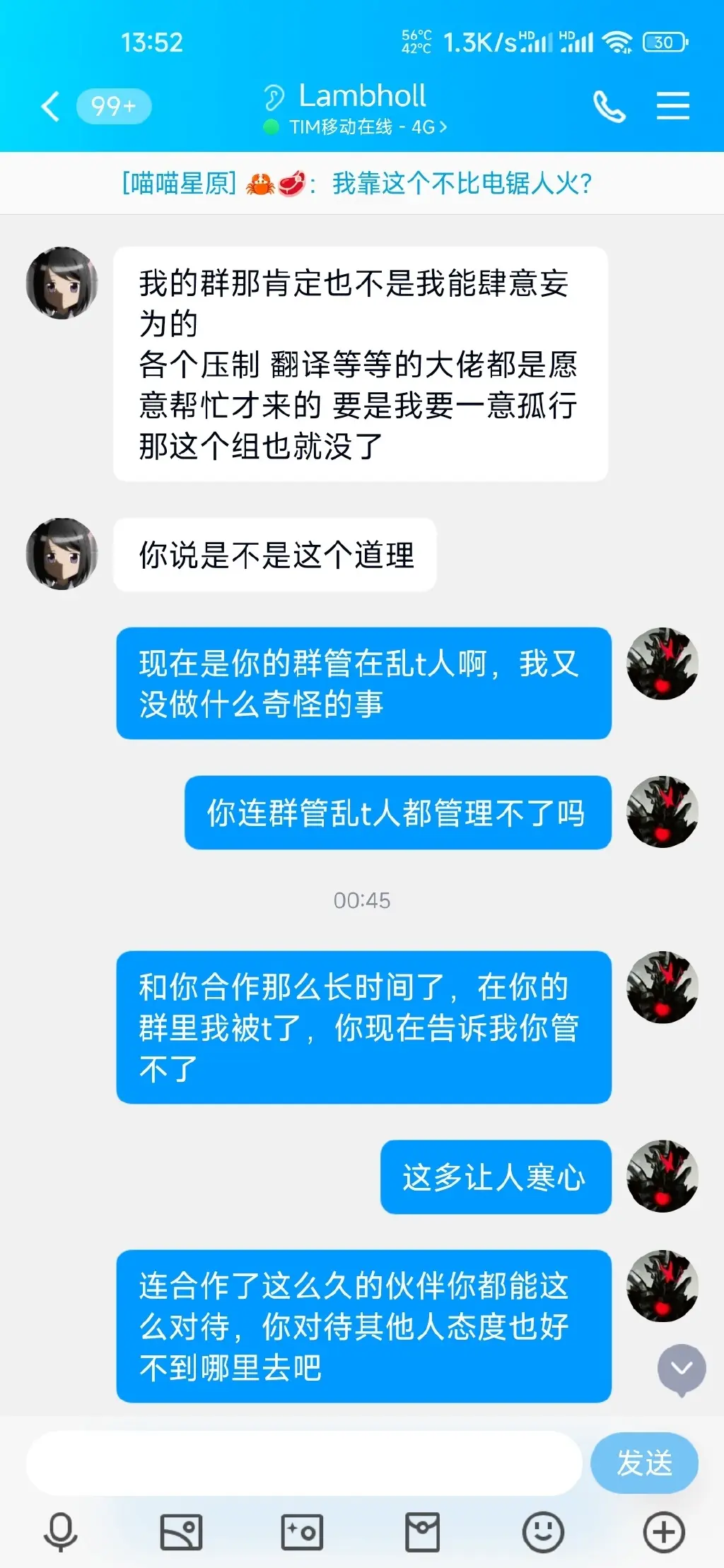The height and width of the screenshot is (1568, 724).
Task: Open Lambholl's avatar beside 你说是不是这个道理
Action: 62,554
